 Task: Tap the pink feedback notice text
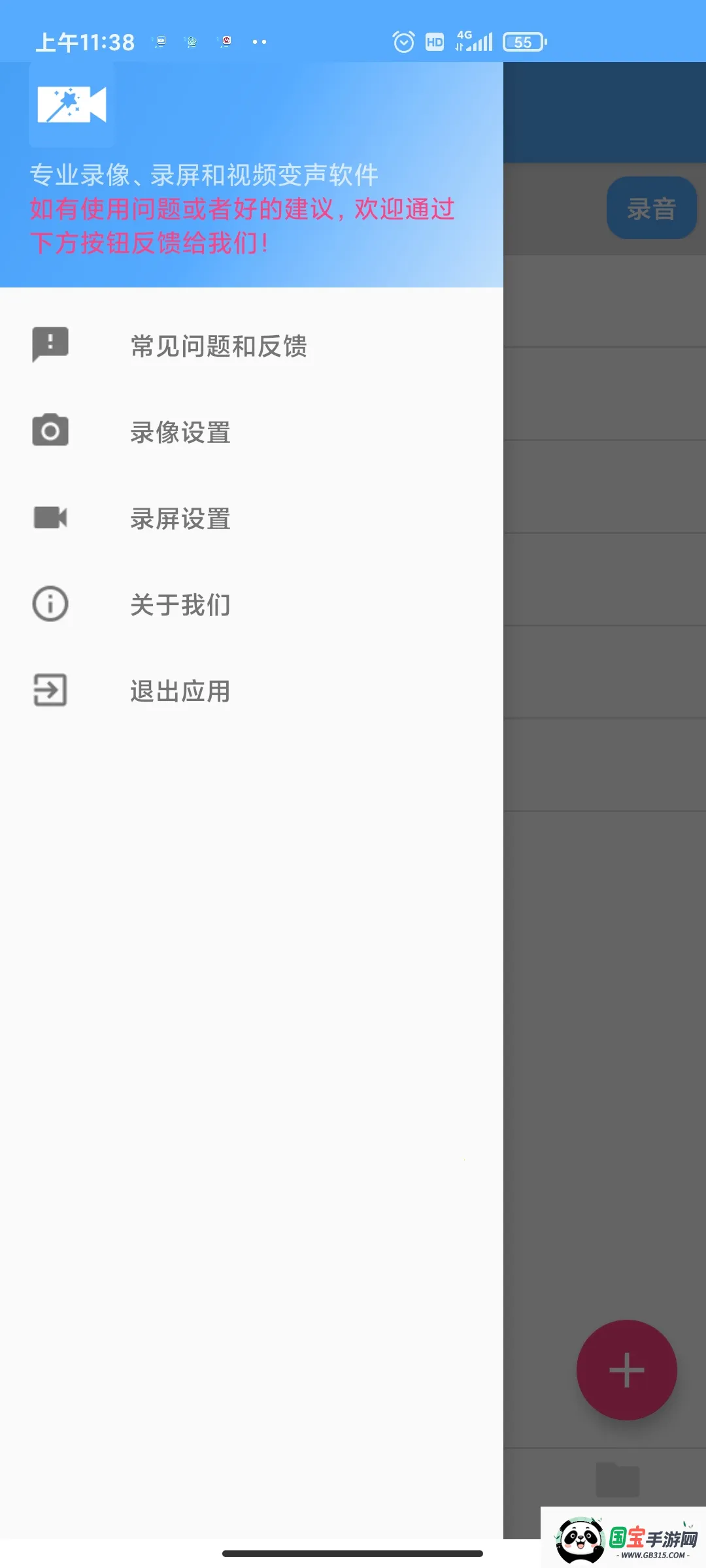point(242,225)
